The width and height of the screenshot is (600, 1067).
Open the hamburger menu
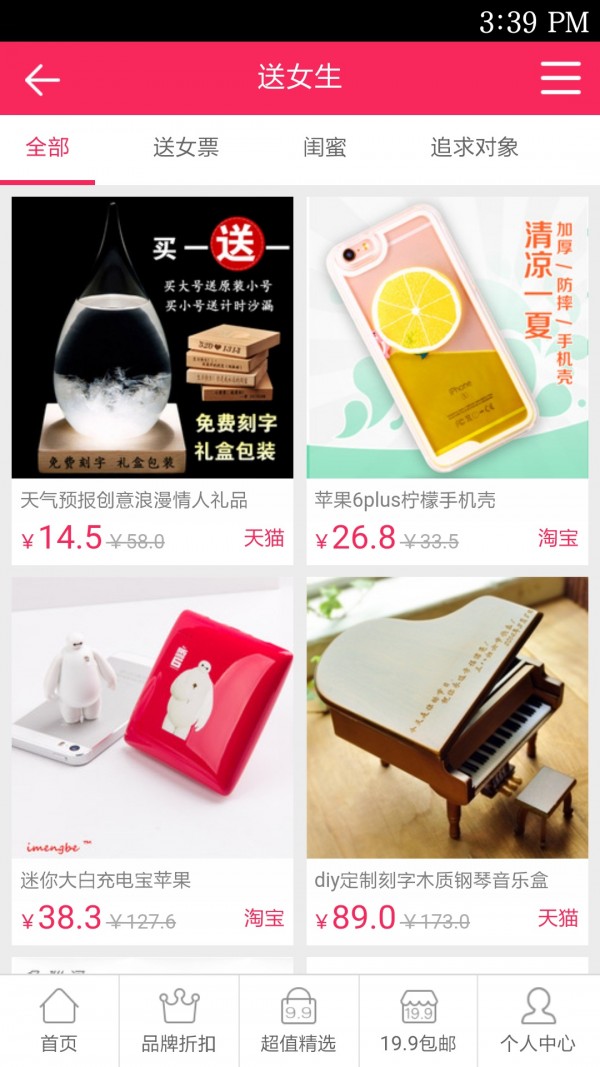point(560,78)
